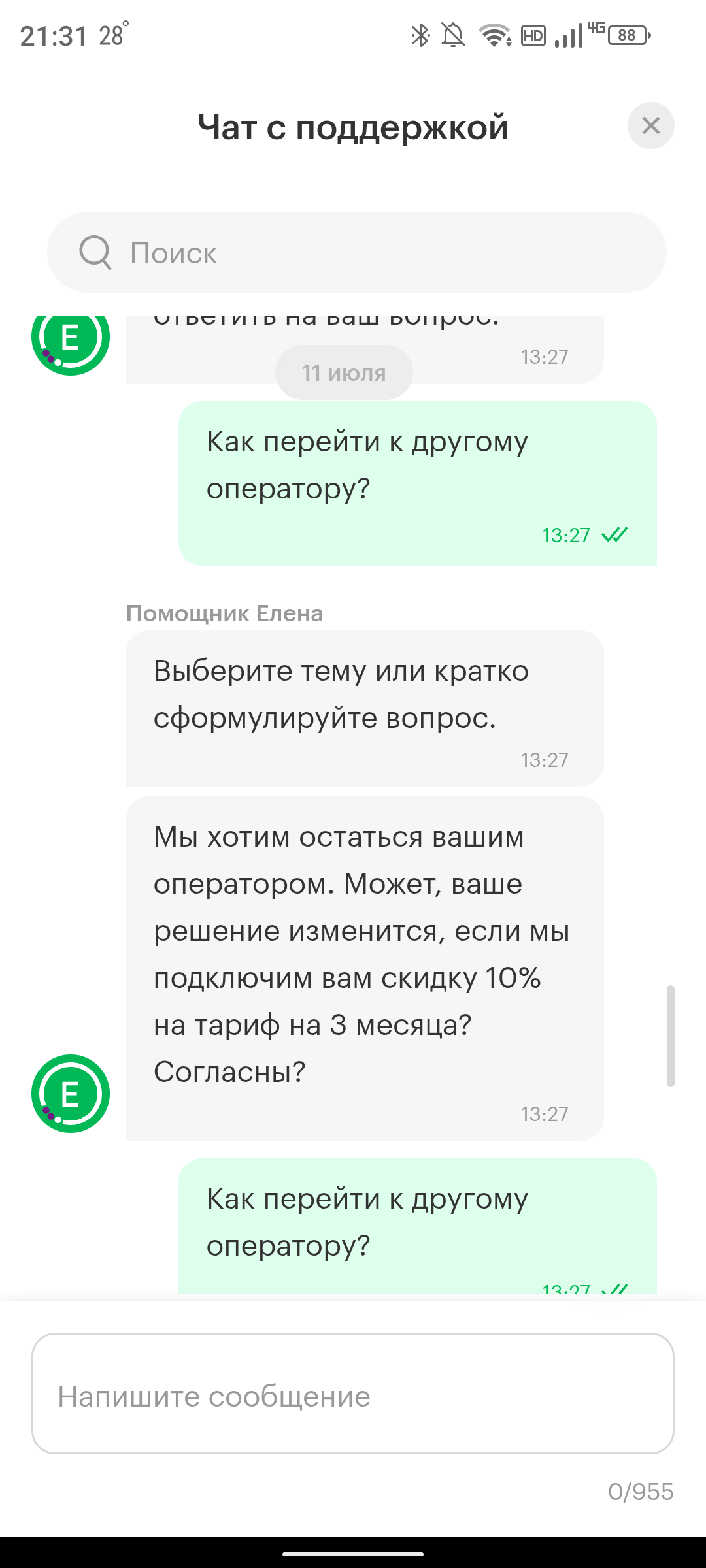The image size is (706, 1568).
Task: Close the support chat
Action: 650,125
